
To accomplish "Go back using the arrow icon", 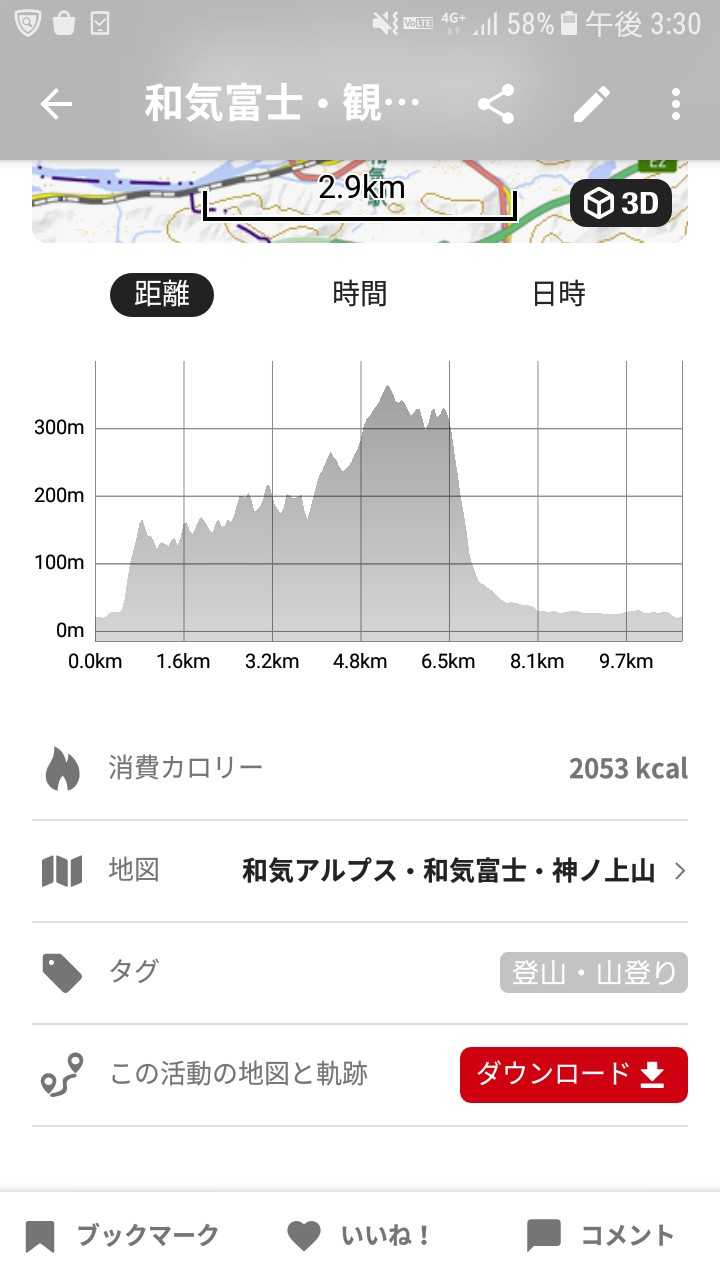I will tap(56, 104).
